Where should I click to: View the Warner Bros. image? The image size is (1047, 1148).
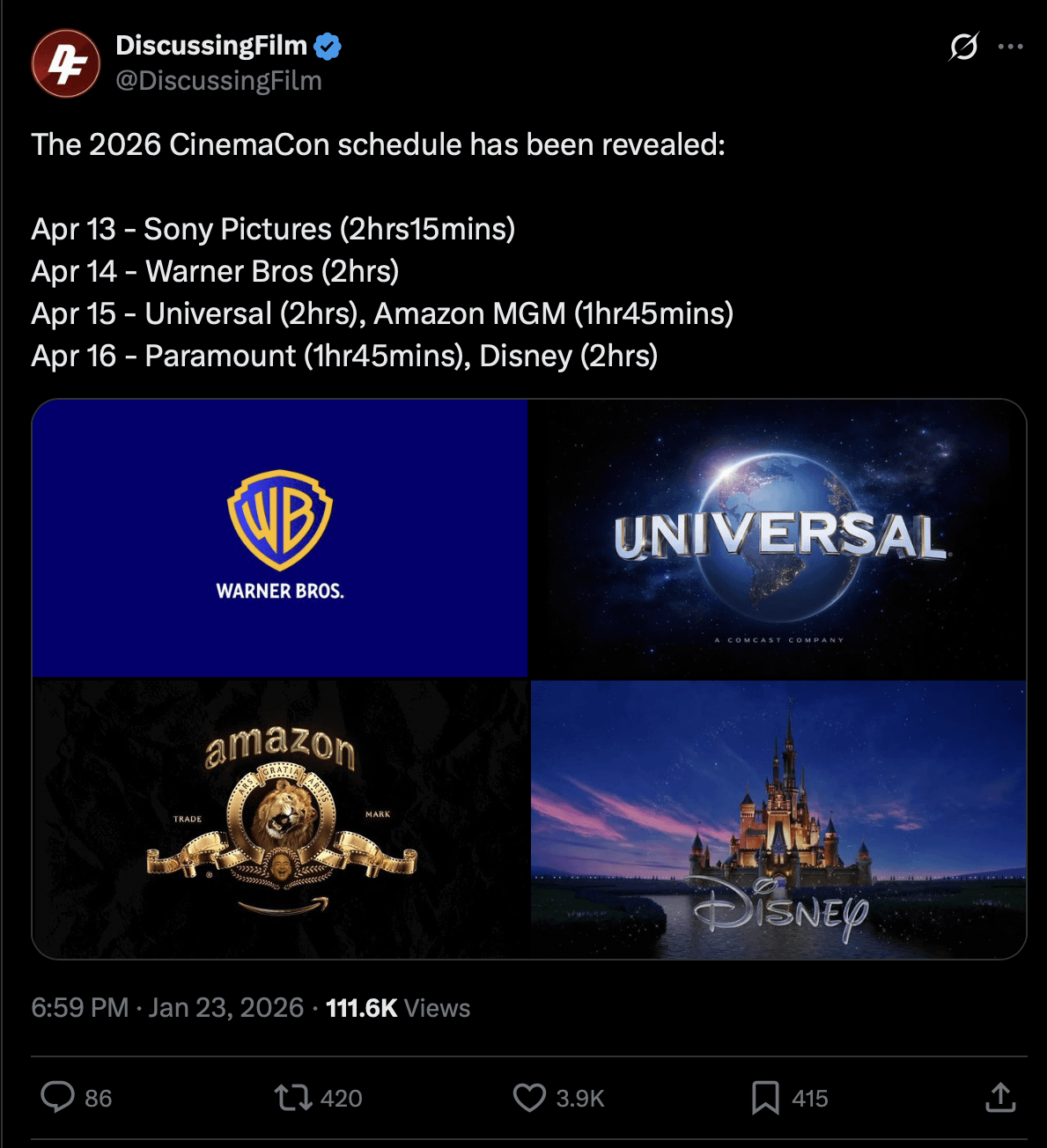click(280, 538)
